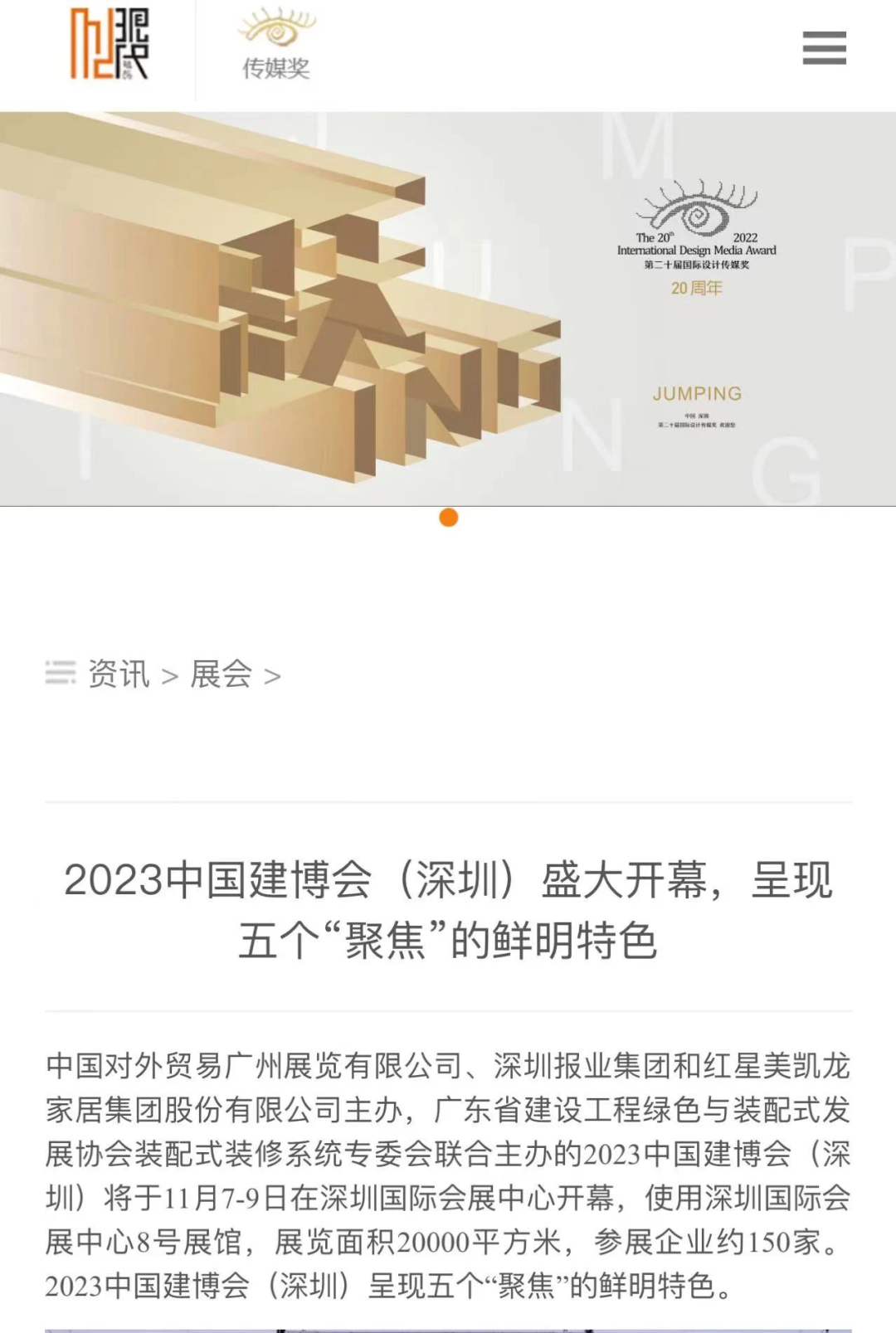Go to the 展会 breadcrumb
The image size is (896, 1333).
[x=221, y=674]
